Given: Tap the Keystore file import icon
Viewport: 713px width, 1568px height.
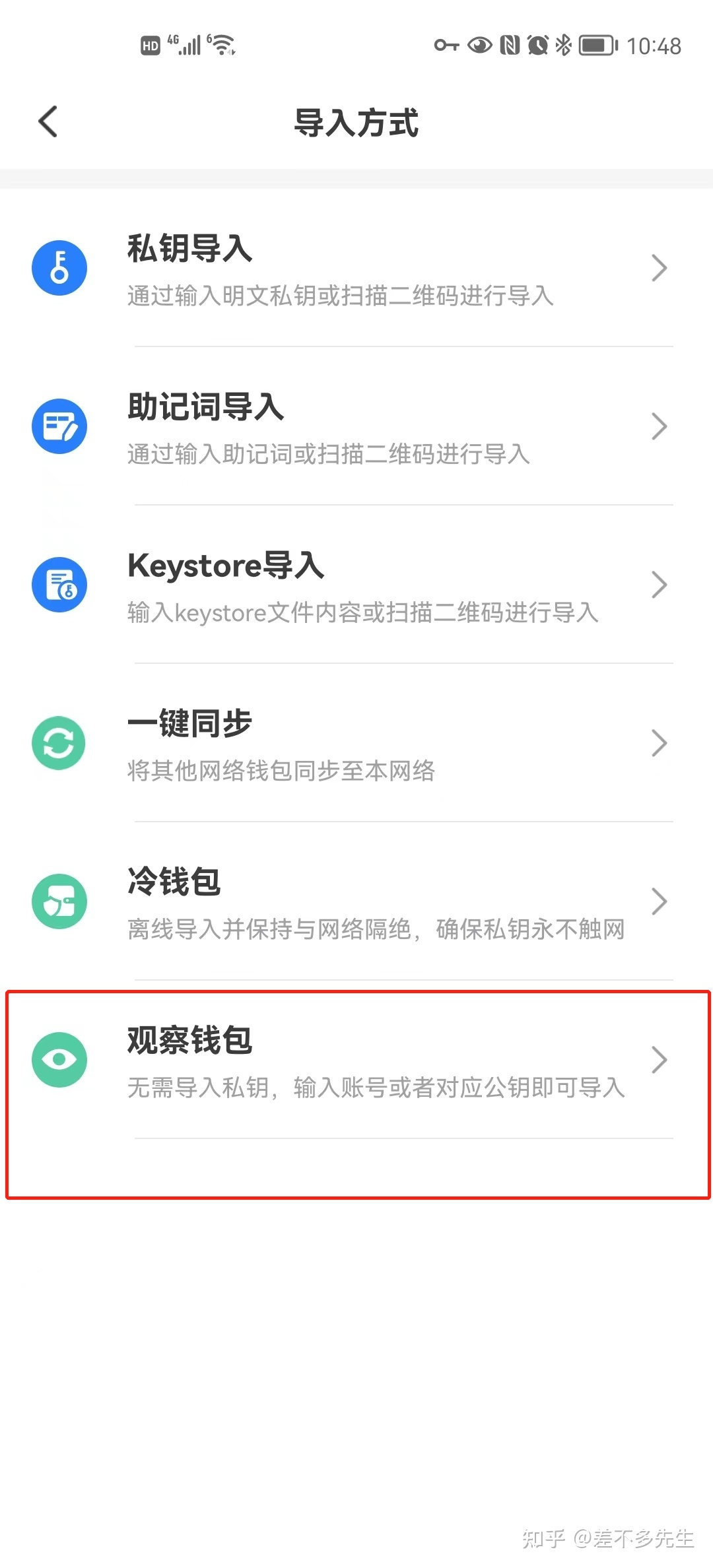Looking at the screenshot, I should pyautogui.click(x=59, y=584).
